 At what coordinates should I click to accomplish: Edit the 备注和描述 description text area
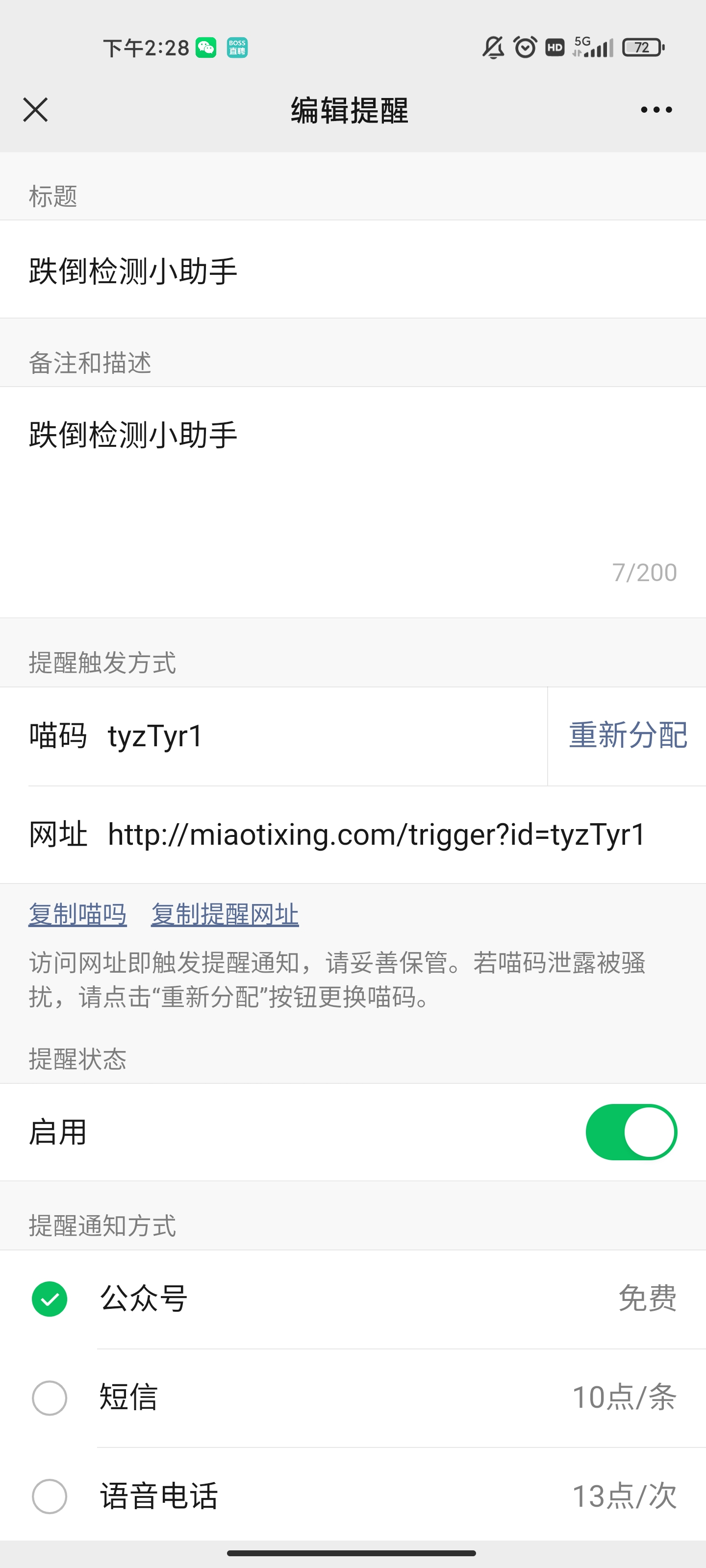pyautogui.click(x=353, y=502)
